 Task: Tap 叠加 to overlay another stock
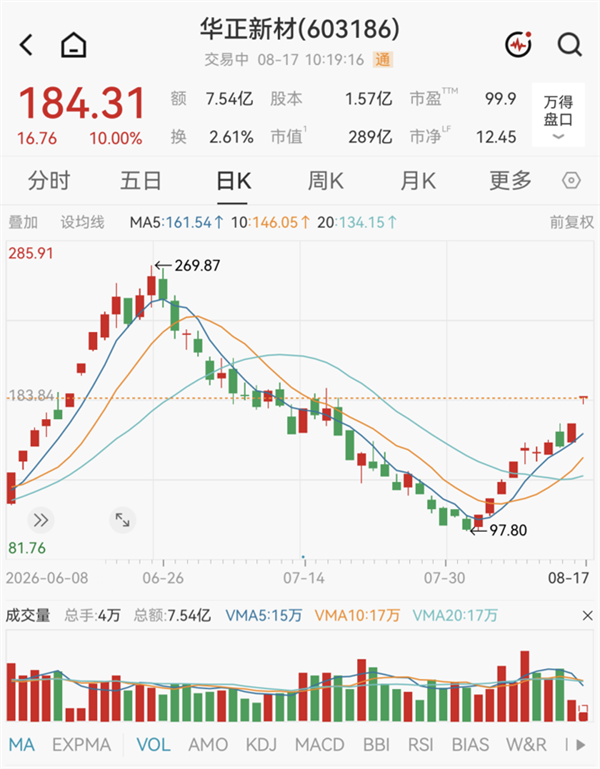point(23,223)
